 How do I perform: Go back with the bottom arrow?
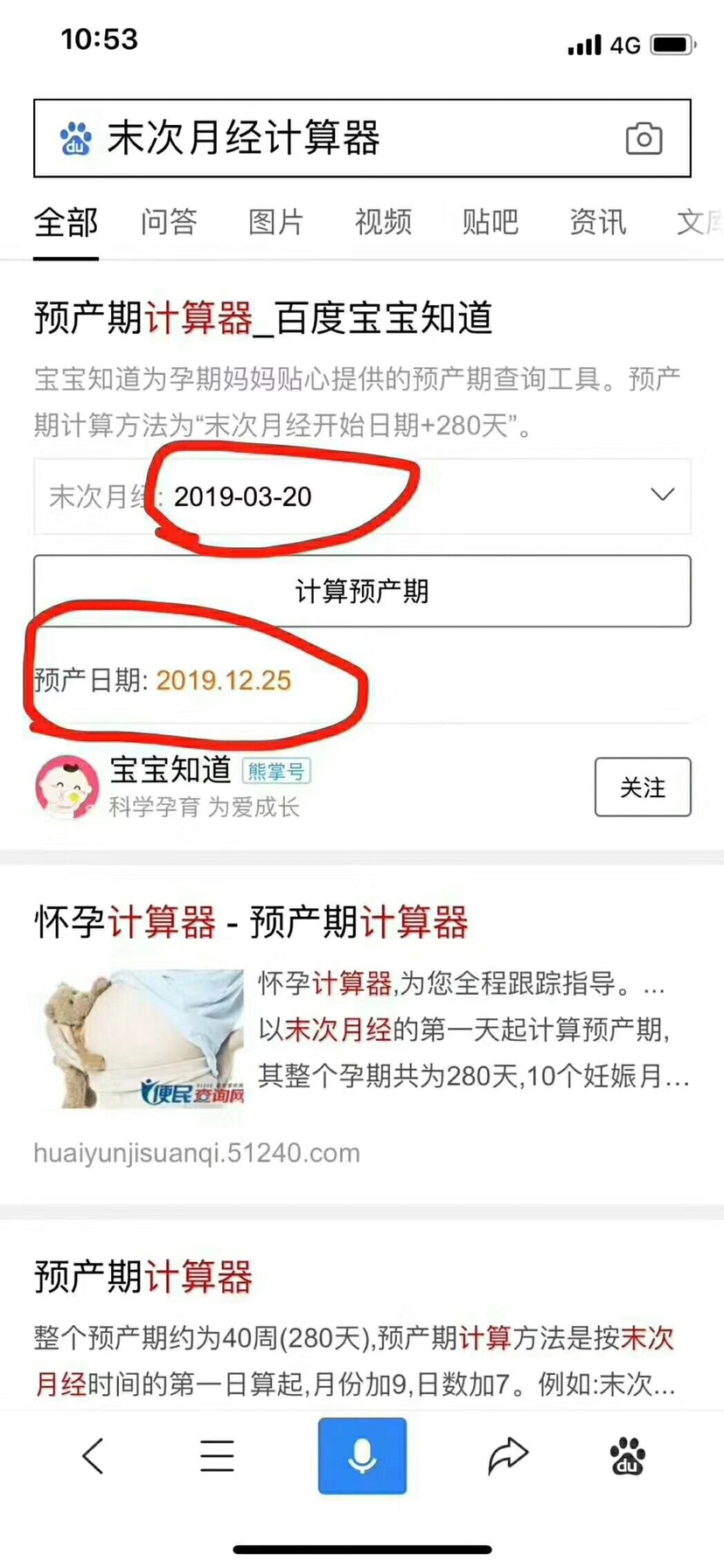[x=94, y=1456]
